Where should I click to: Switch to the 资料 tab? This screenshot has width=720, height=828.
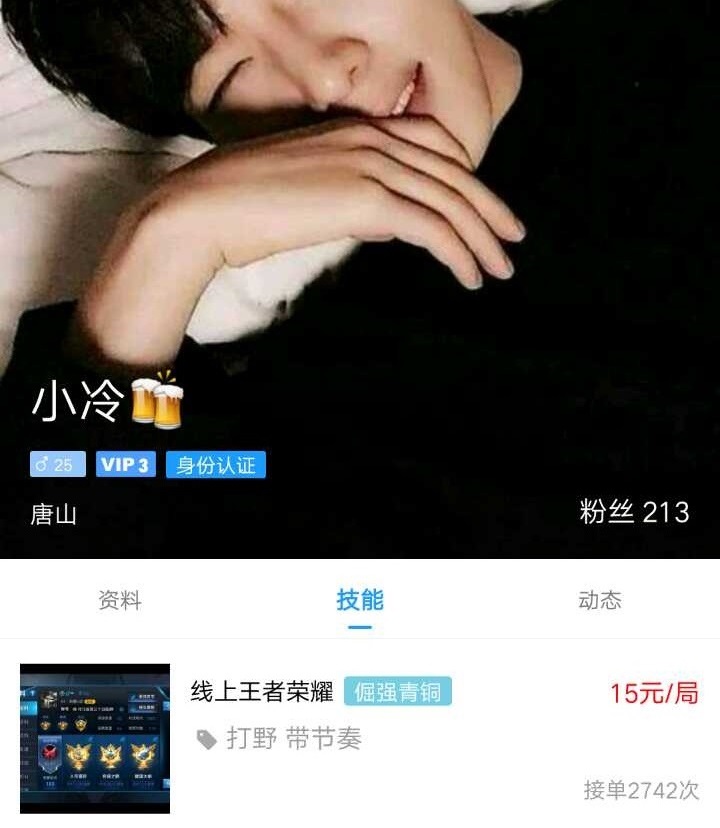click(x=120, y=600)
